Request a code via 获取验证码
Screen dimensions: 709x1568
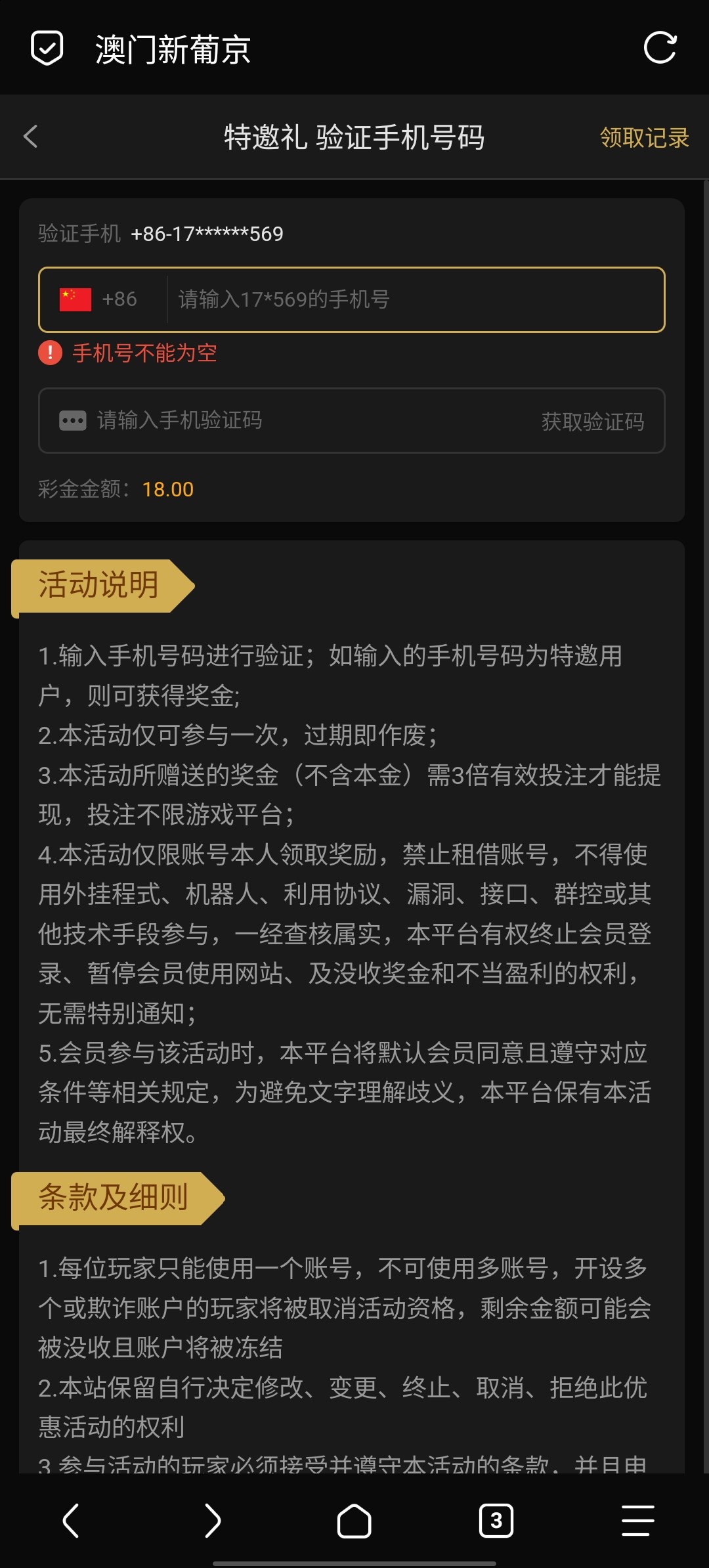(x=592, y=421)
